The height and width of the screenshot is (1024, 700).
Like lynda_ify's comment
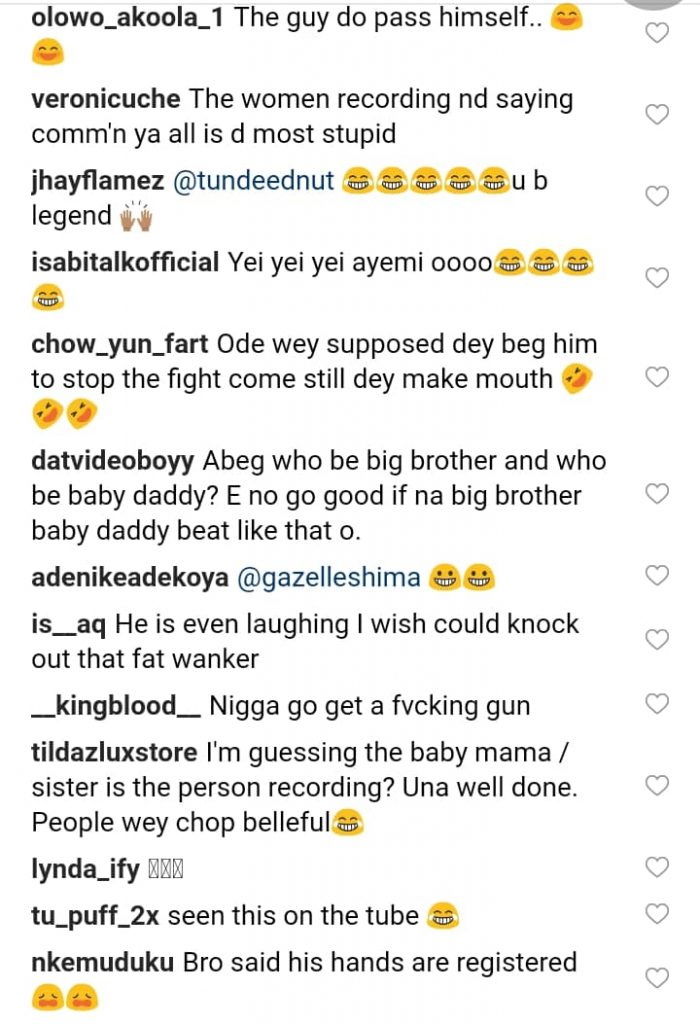click(656, 867)
